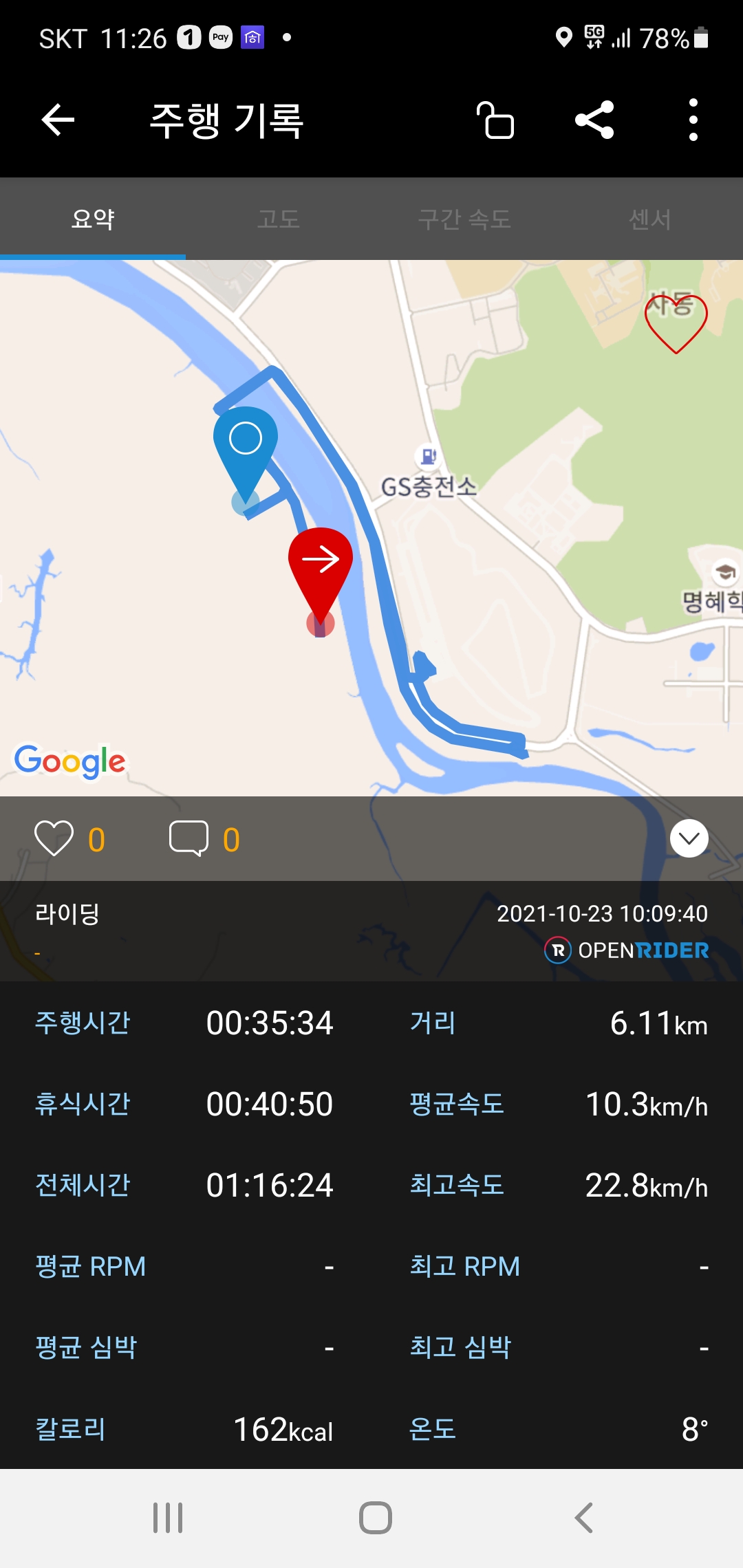
Task: Open comments via the speech bubble icon
Action: click(x=189, y=838)
